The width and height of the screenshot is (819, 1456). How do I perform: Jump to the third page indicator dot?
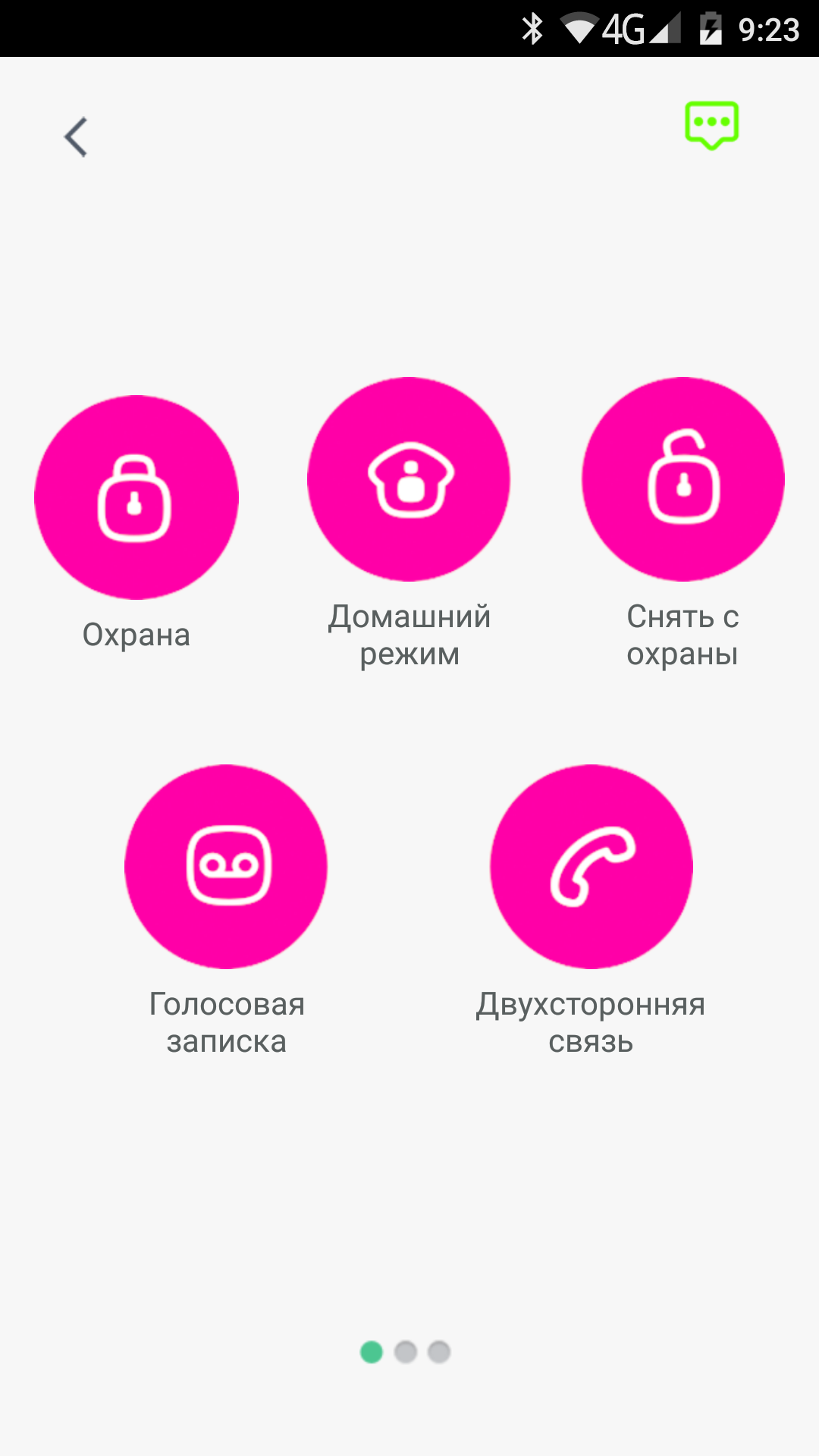[439, 1351]
